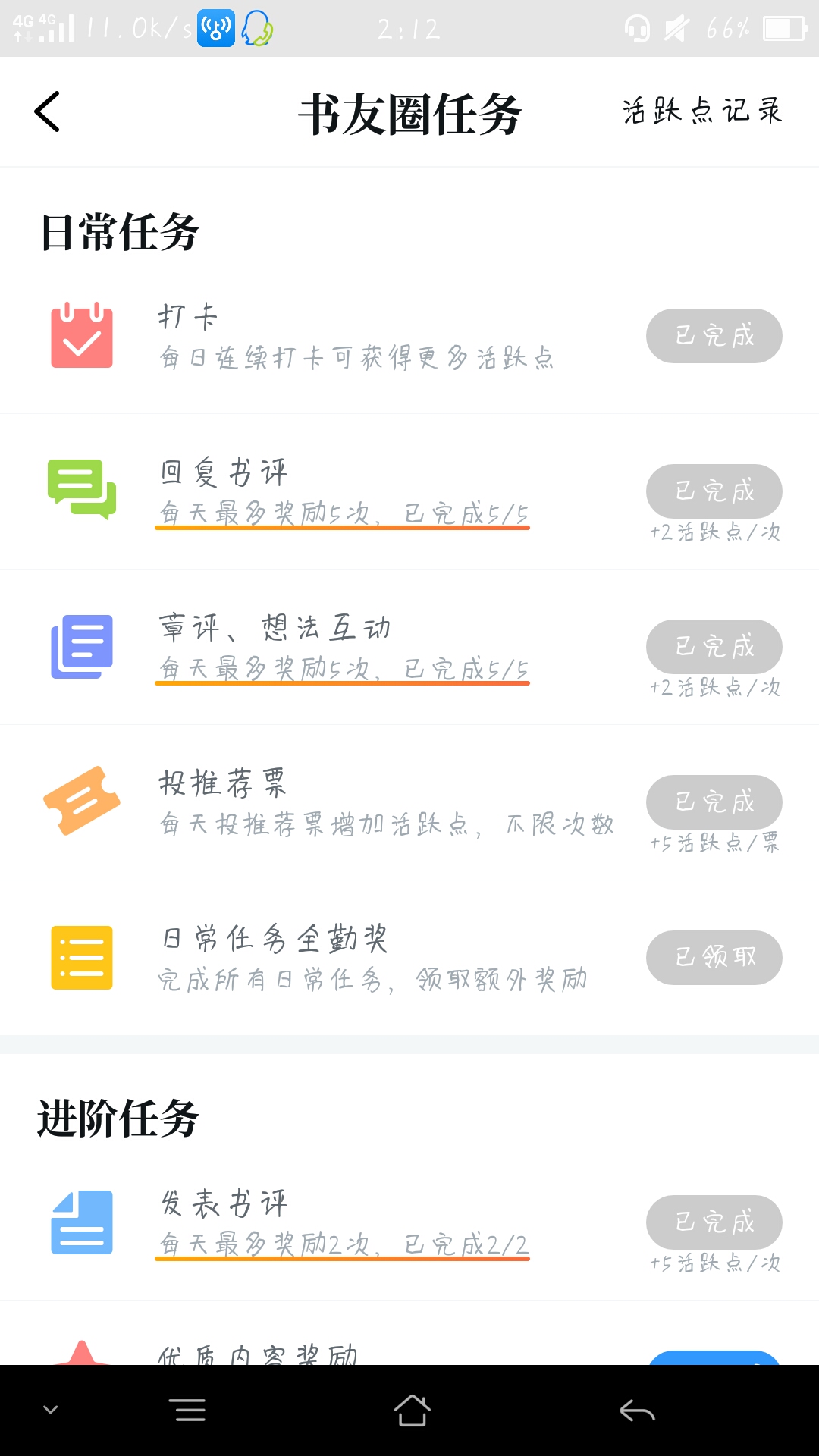Open the 投推荐票 task row
Screen dimensions: 819x1456
coord(409,802)
